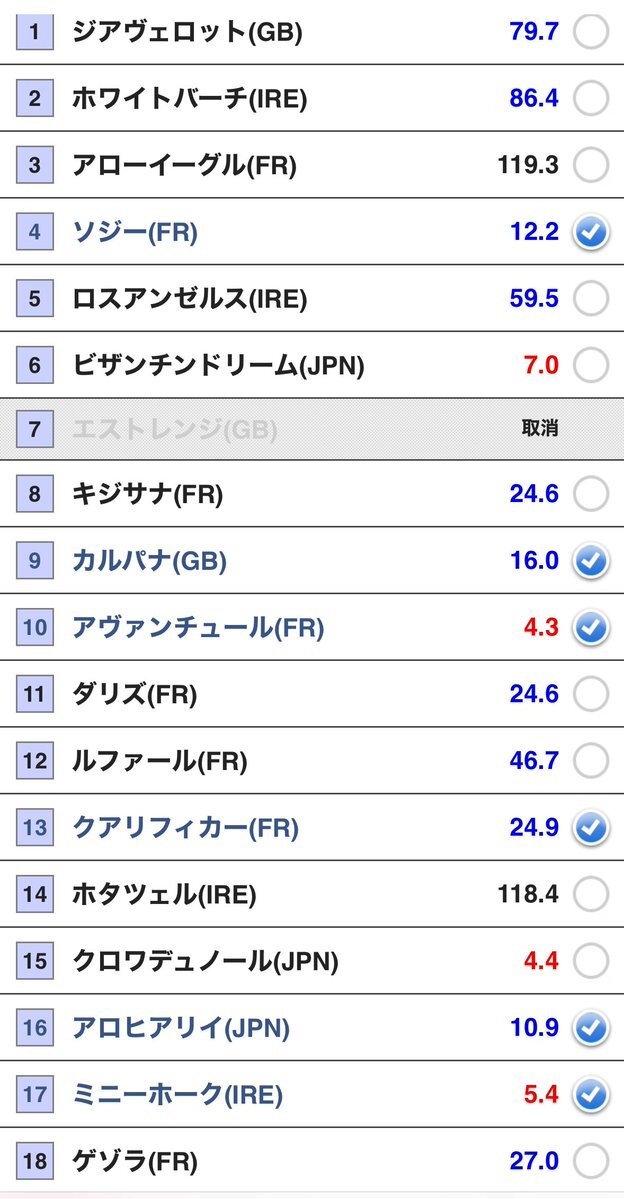The width and height of the screenshot is (624, 1199).
Task: Check horse 12 ルファール
Action: coord(591,761)
